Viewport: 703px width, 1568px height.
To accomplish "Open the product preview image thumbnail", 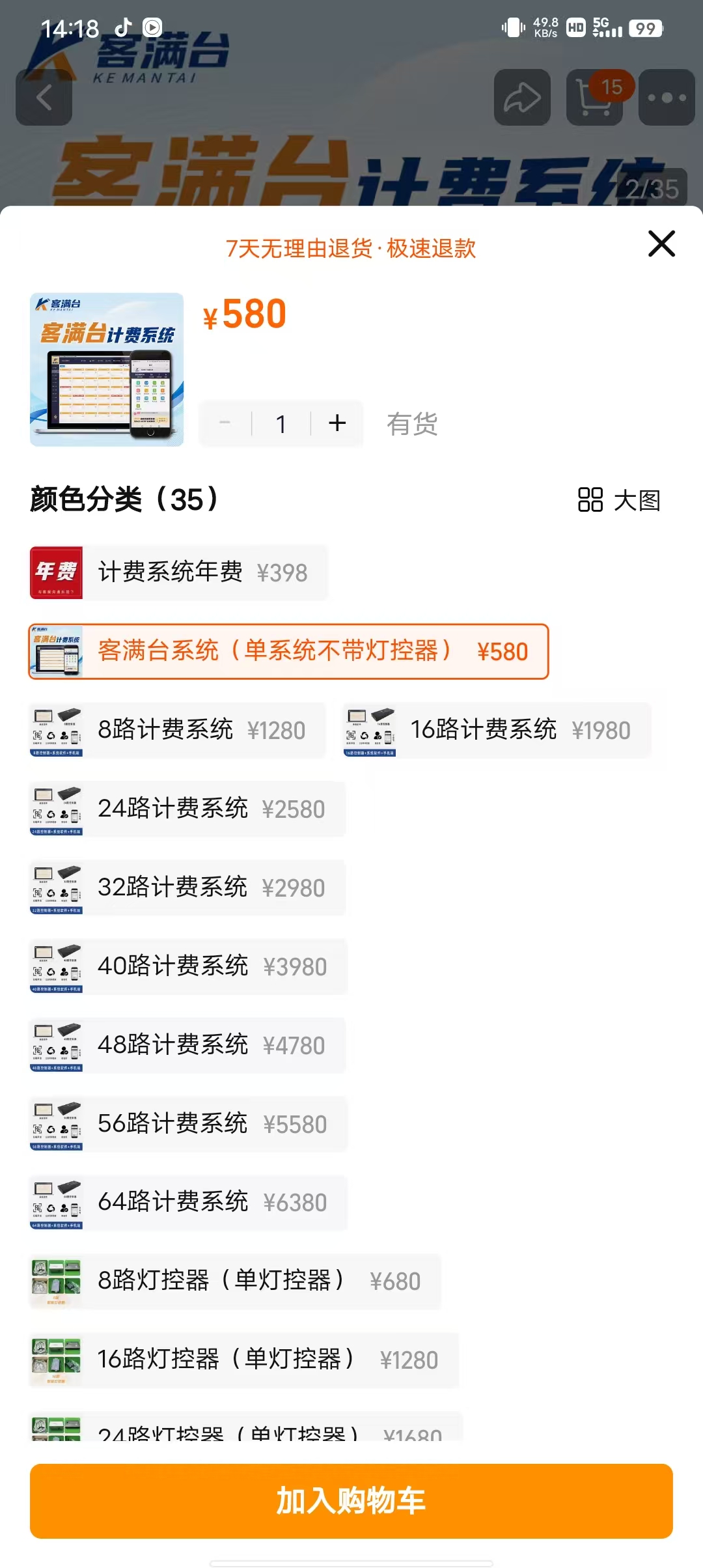I will [107, 369].
